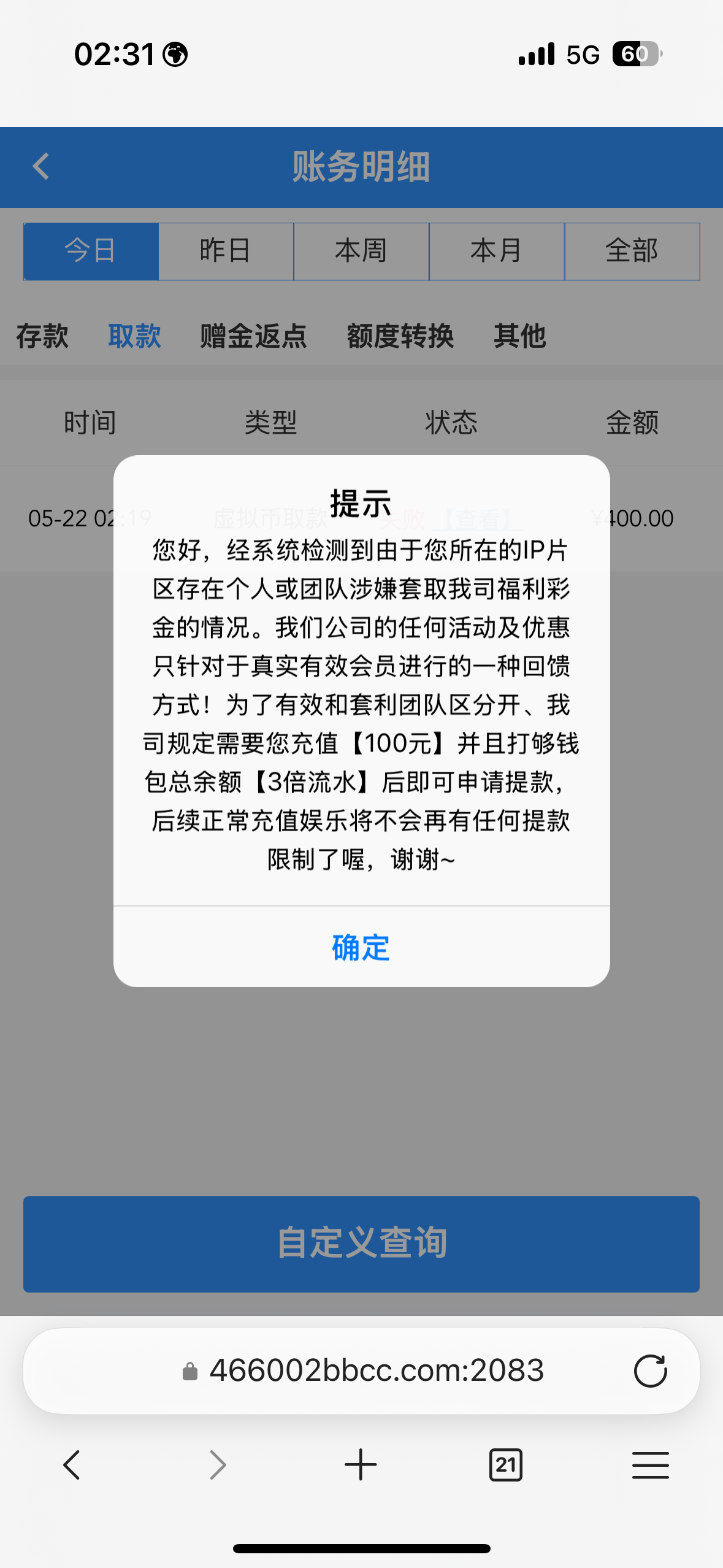Switch to 赠金返点 category

(x=253, y=336)
